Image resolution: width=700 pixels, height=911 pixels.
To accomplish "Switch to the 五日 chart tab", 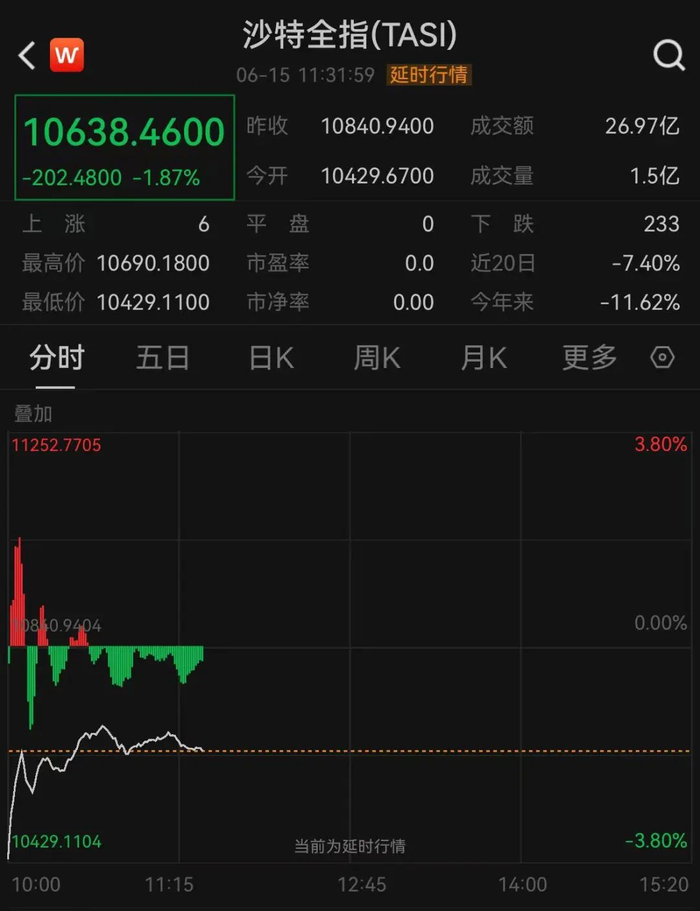I will tap(163, 358).
